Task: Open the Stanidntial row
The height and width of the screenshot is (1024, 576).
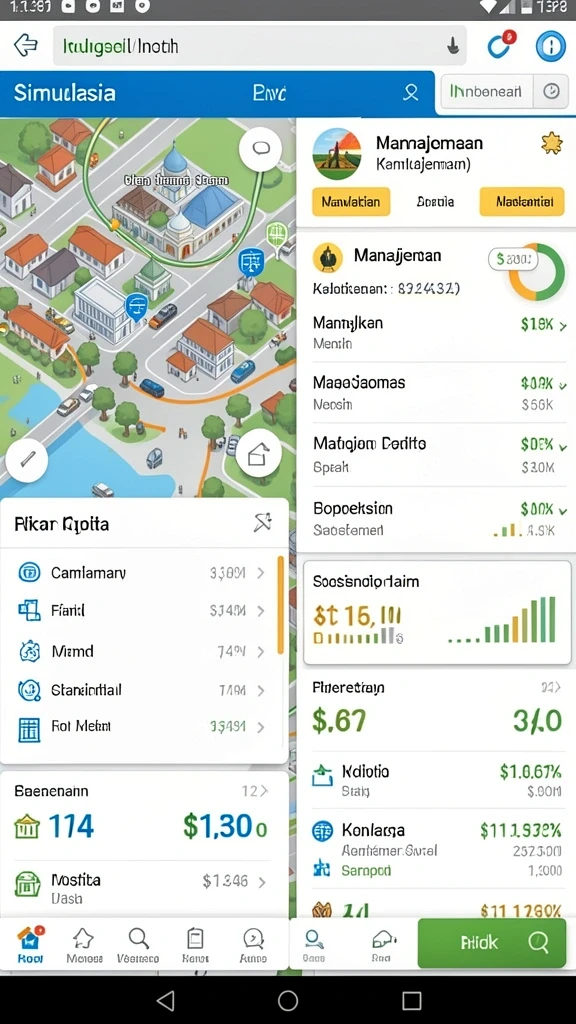Action: click(x=143, y=690)
